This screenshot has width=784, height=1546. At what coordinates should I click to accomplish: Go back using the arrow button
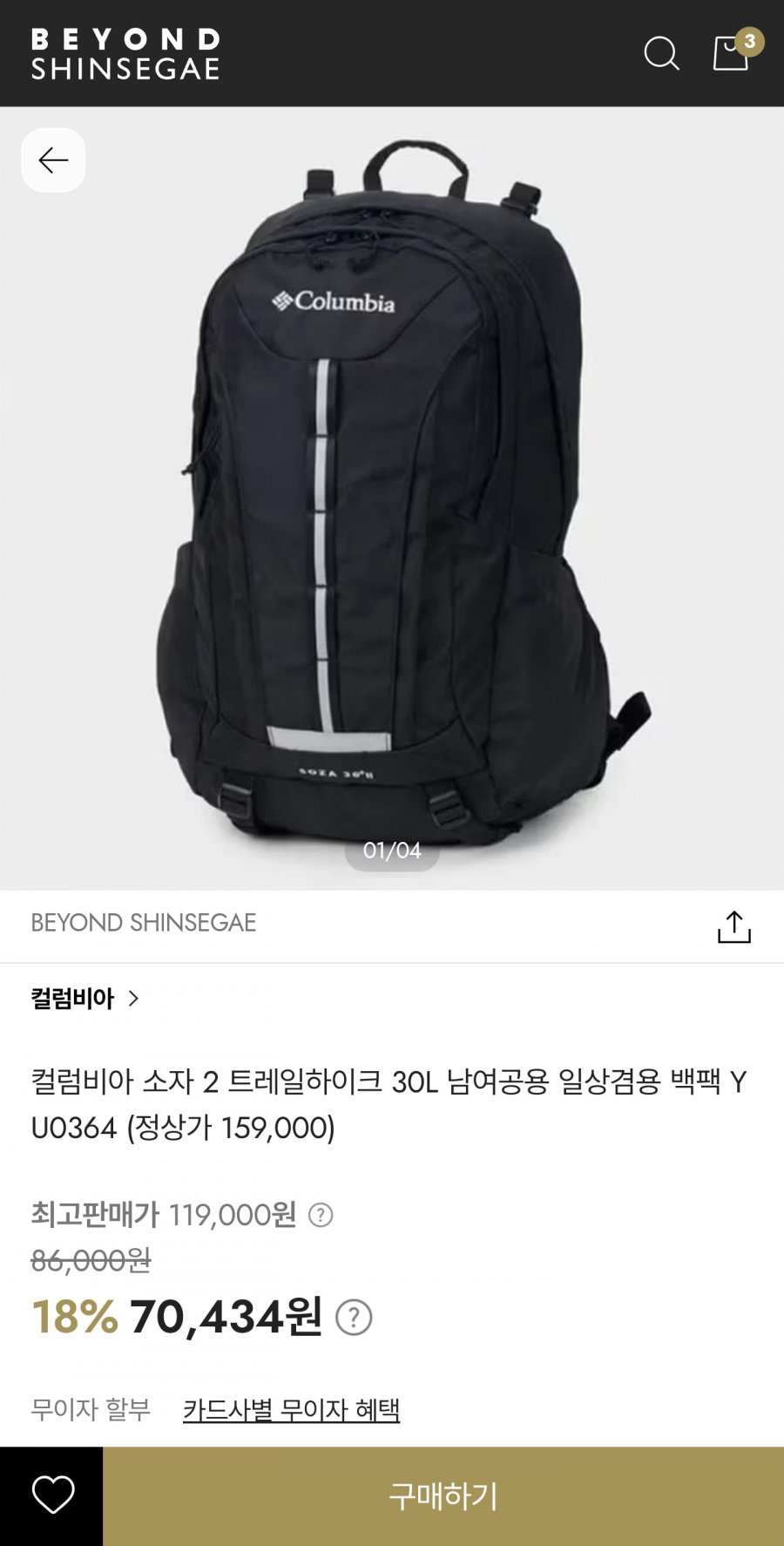click(x=53, y=160)
